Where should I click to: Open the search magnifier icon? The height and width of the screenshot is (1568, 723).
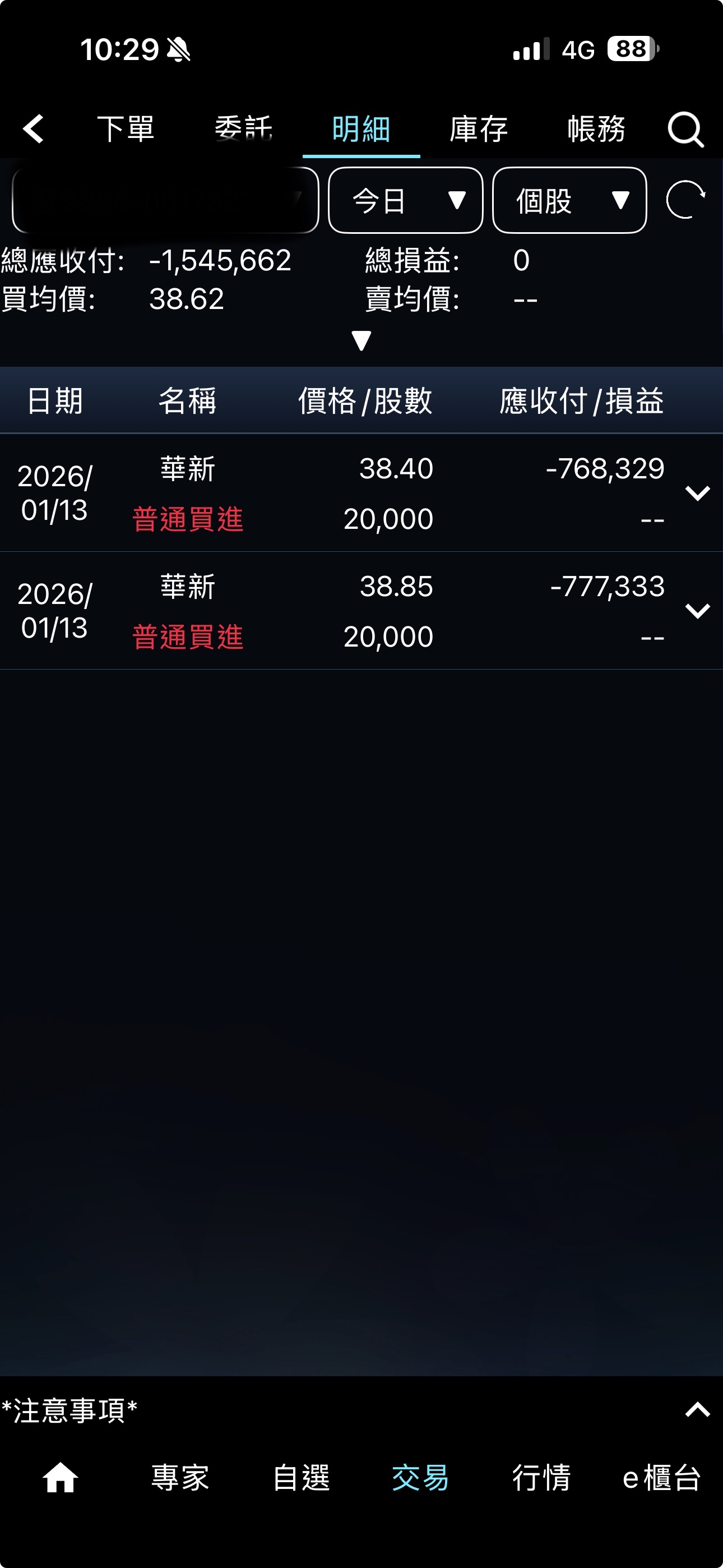(x=685, y=129)
